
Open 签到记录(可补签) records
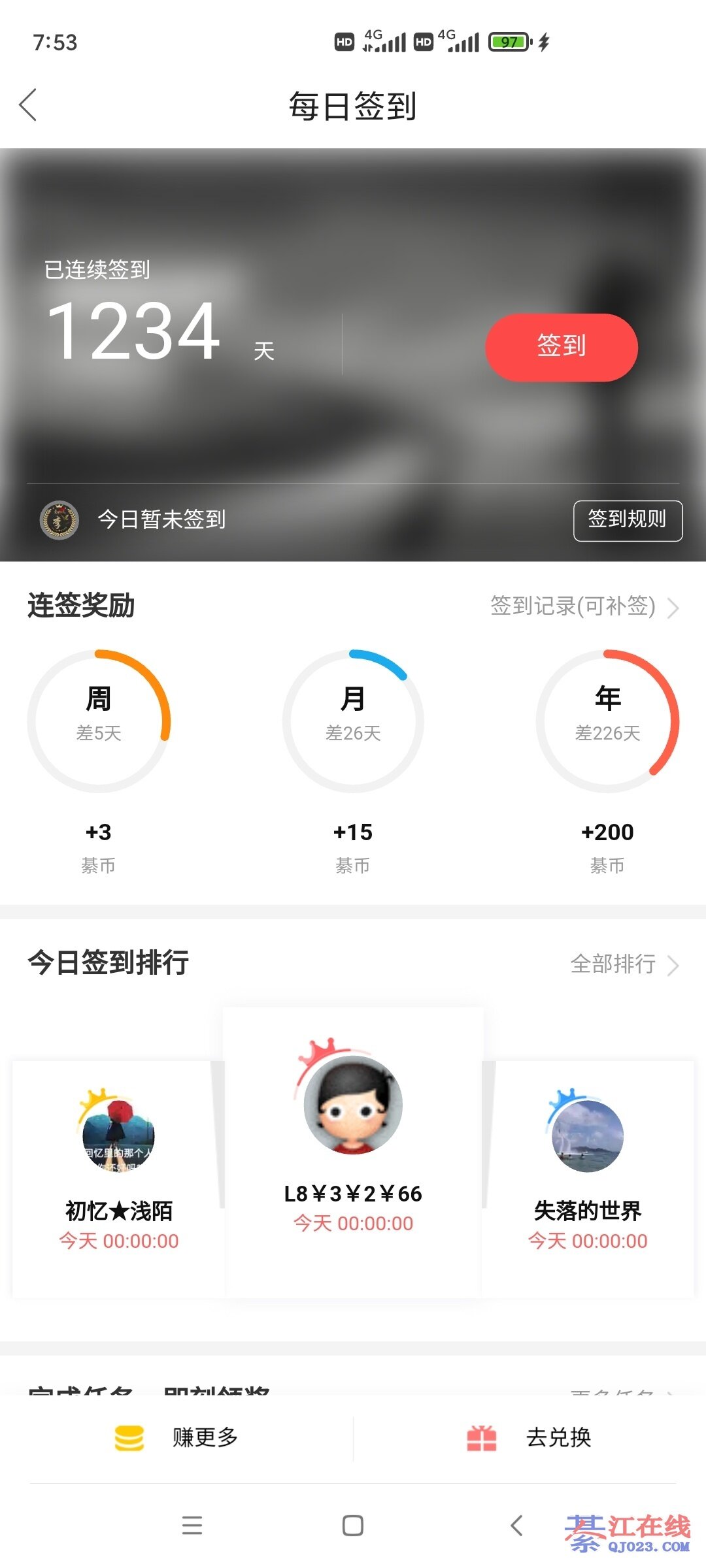tap(584, 606)
